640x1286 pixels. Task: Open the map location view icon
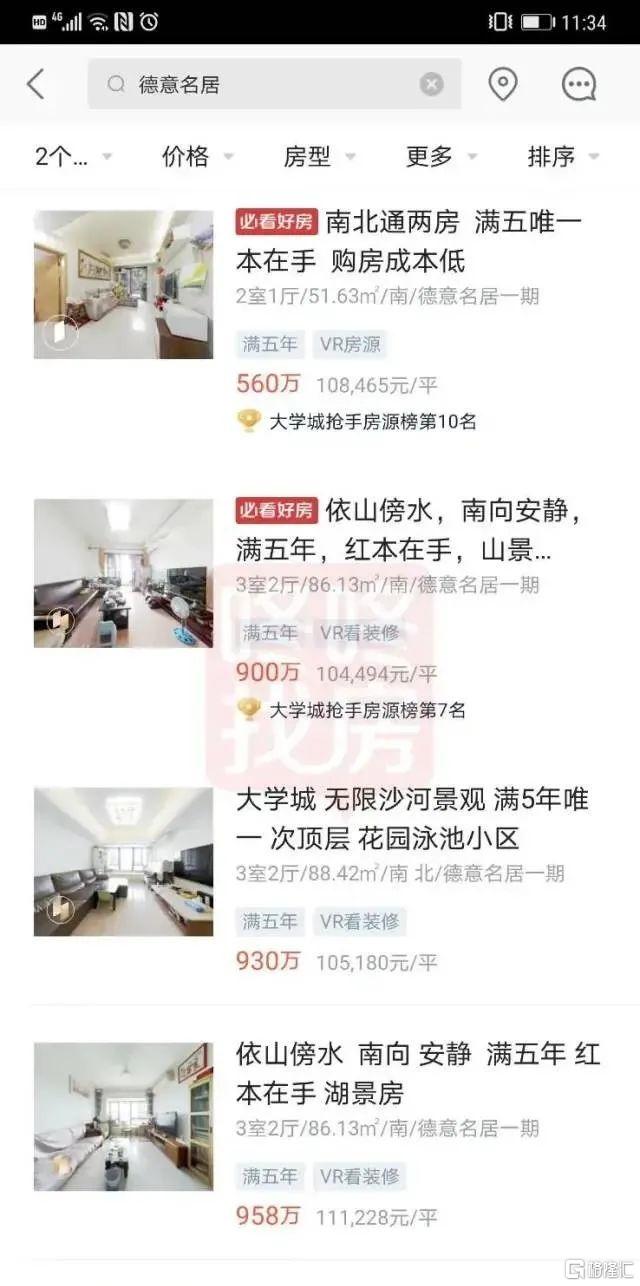pos(502,85)
